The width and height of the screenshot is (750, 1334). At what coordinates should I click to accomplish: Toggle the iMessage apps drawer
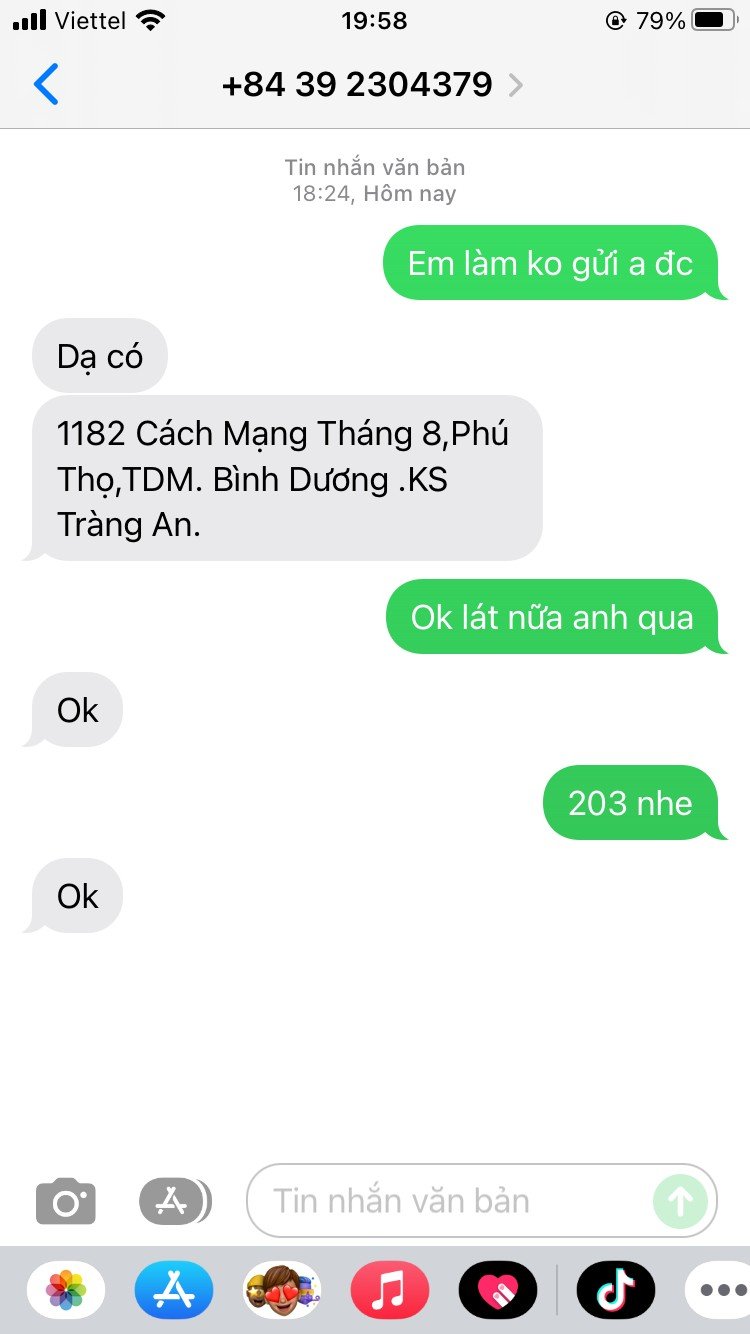pos(174,1201)
